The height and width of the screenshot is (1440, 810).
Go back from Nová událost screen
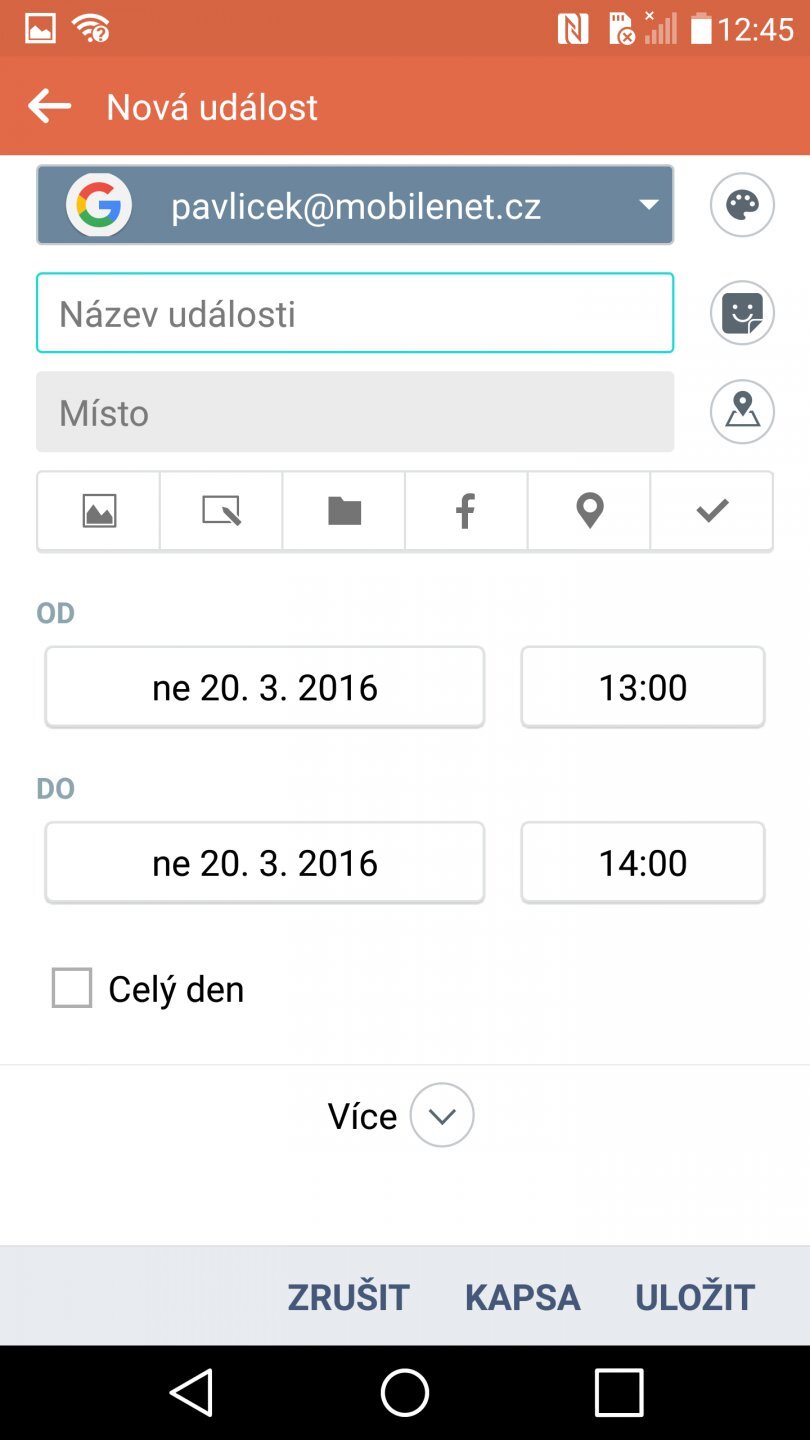49,106
